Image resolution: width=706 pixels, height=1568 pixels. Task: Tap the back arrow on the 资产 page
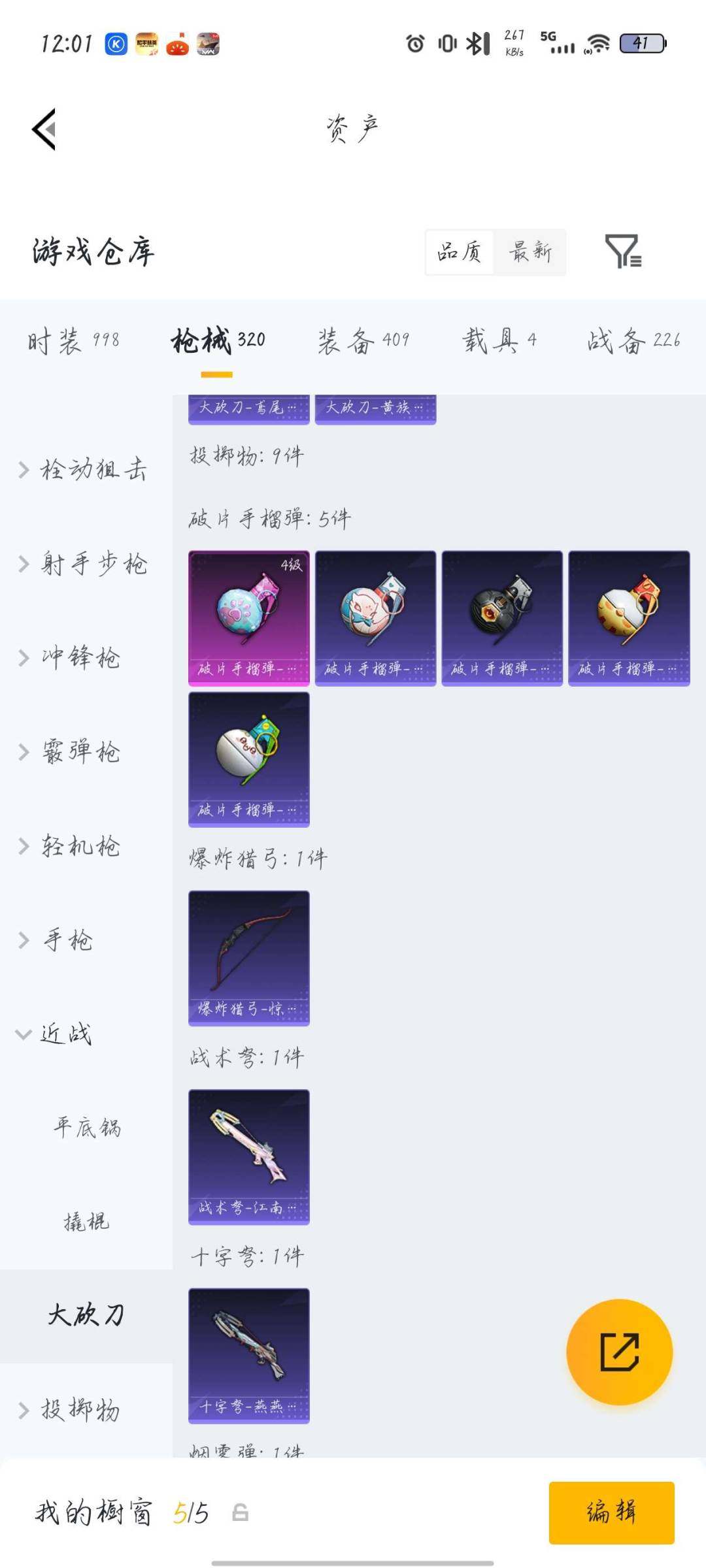pyautogui.click(x=44, y=128)
